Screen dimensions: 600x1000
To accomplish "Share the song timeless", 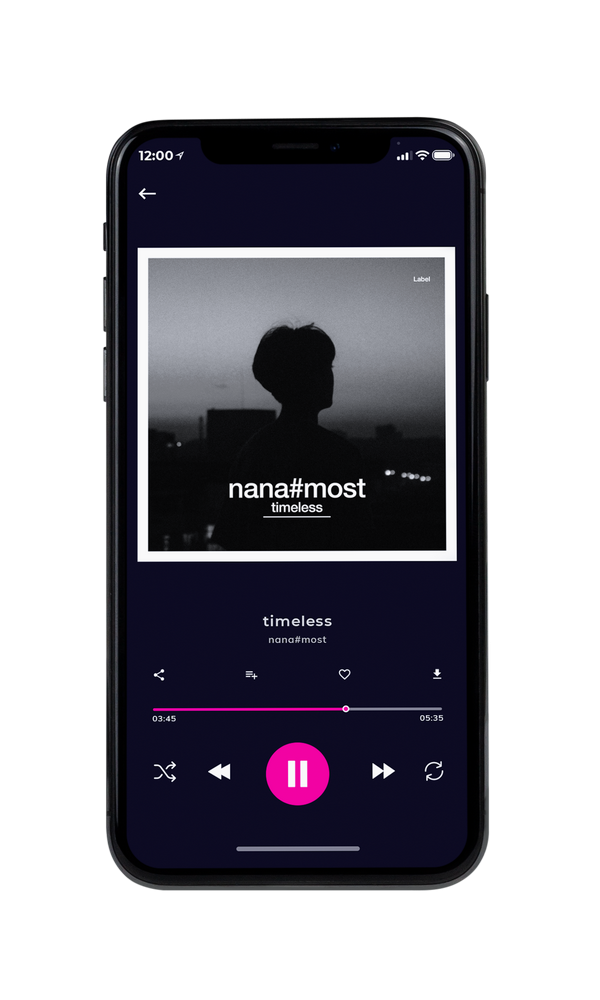I will tap(159, 675).
